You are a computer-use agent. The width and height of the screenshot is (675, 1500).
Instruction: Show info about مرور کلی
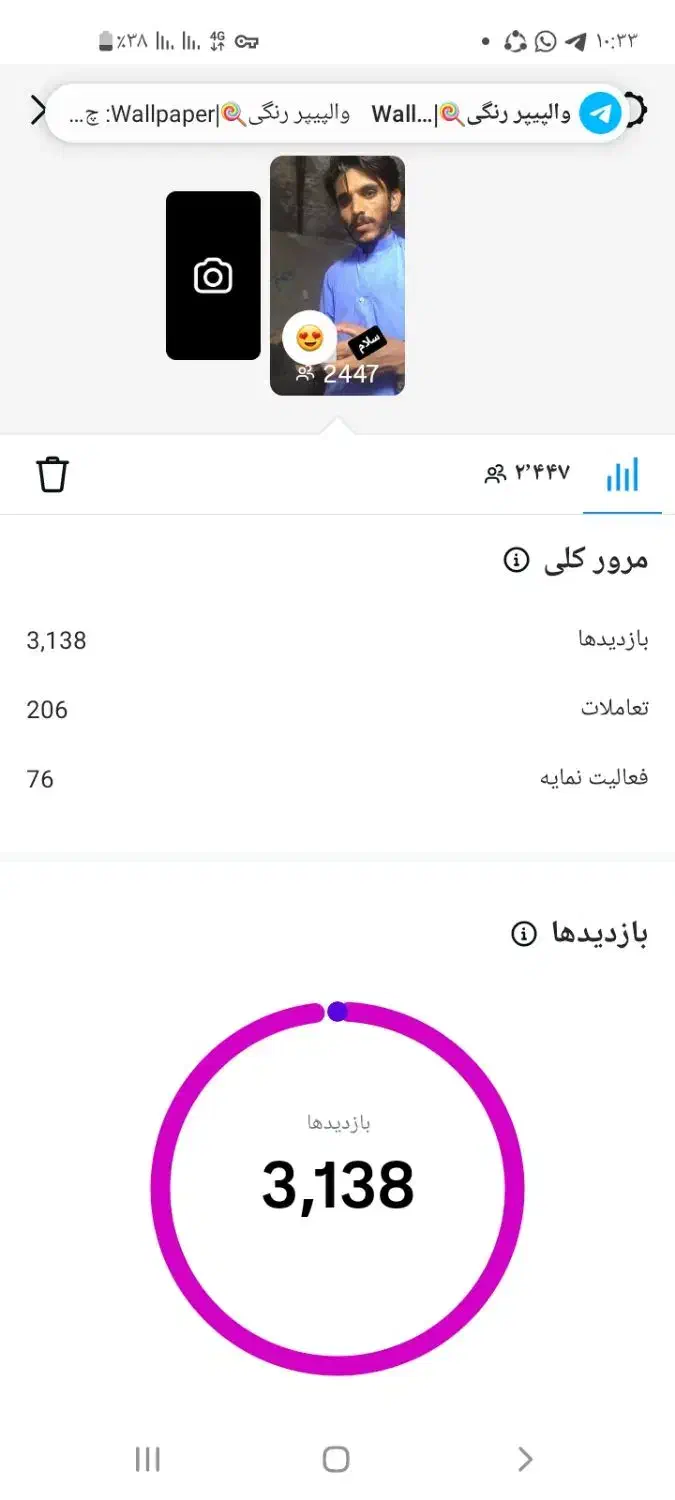coord(516,560)
